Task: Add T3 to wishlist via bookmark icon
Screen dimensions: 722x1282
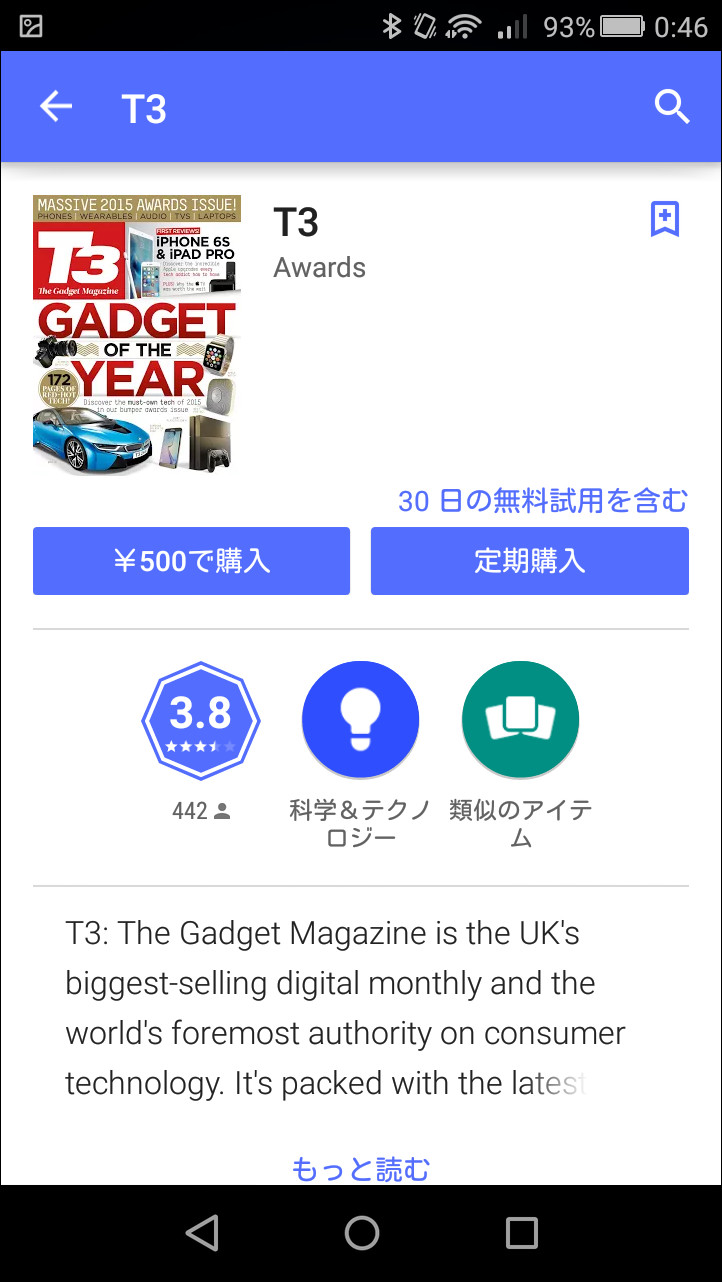Action: [x=666, y=218]
